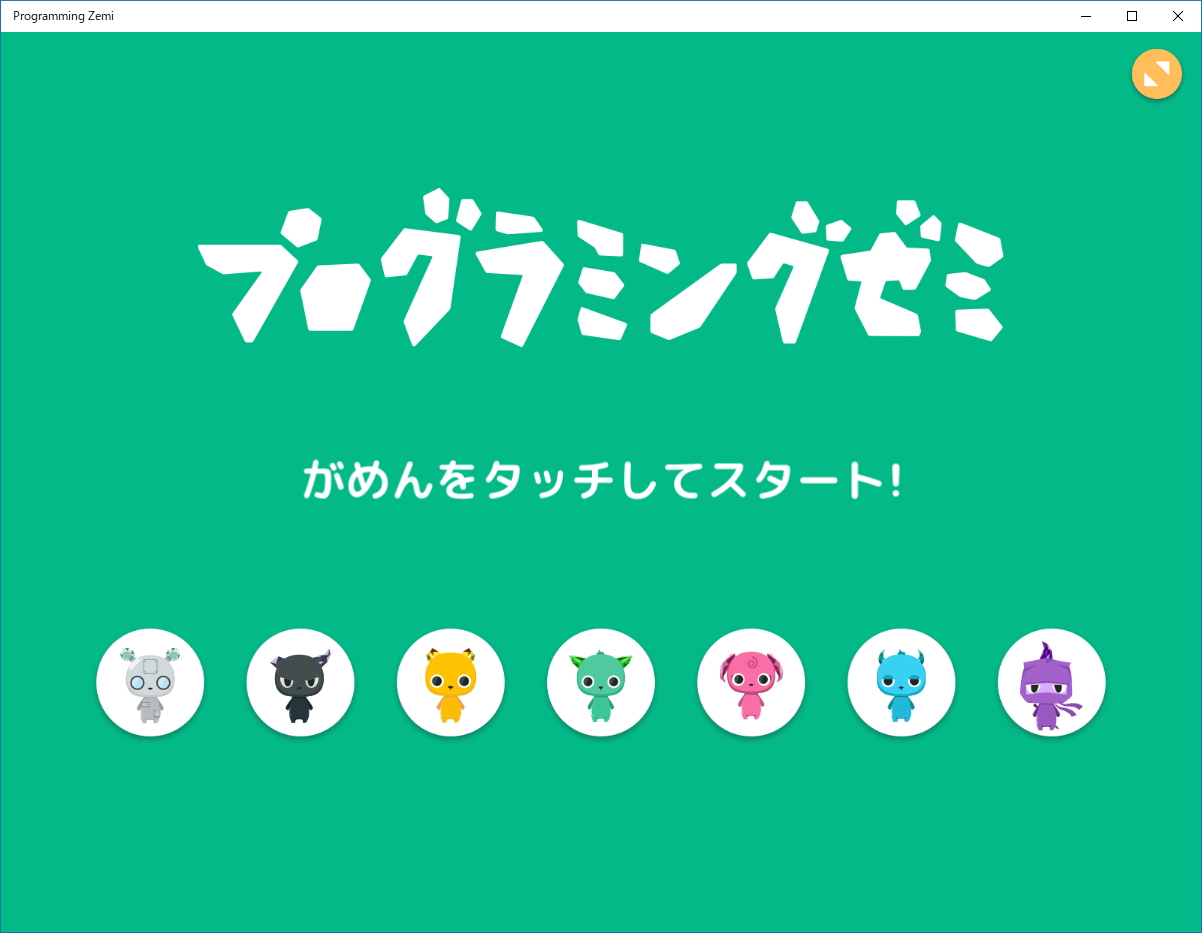Minimize the Programming Zemi window
The width and height of the screenshot is (1202, 933).
pos(1086,16)
